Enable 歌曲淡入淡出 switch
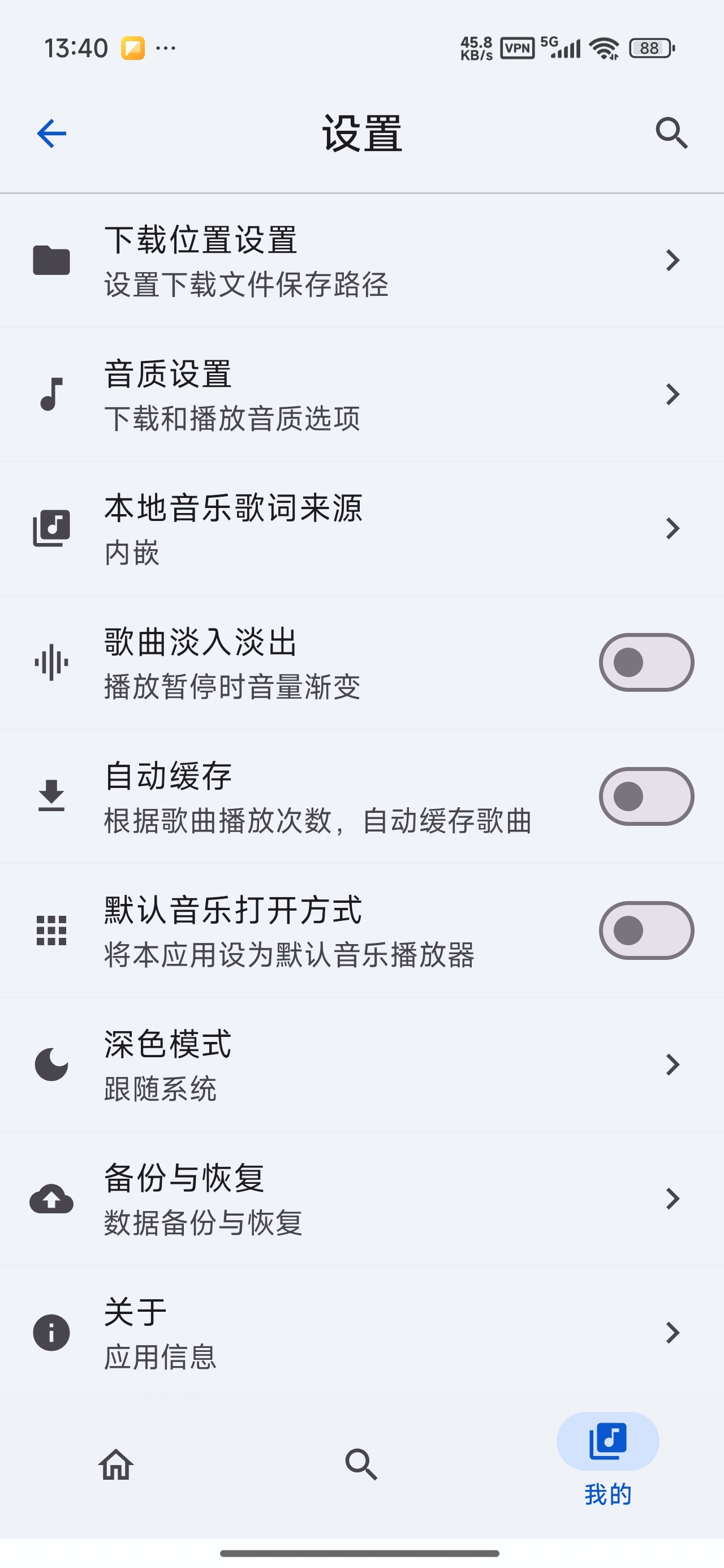 click(x=646, y=662)
